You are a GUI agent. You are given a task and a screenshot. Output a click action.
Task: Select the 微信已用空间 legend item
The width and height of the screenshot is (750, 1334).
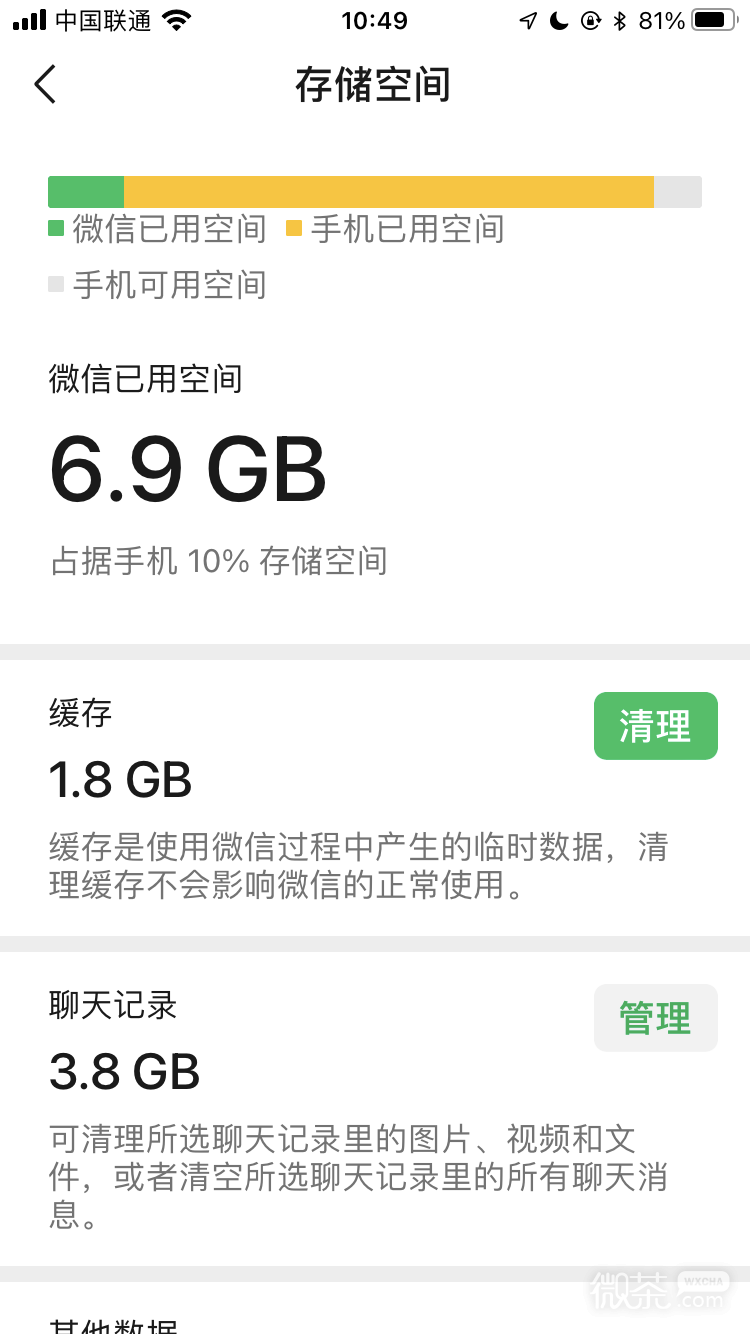tap(155, 229)
